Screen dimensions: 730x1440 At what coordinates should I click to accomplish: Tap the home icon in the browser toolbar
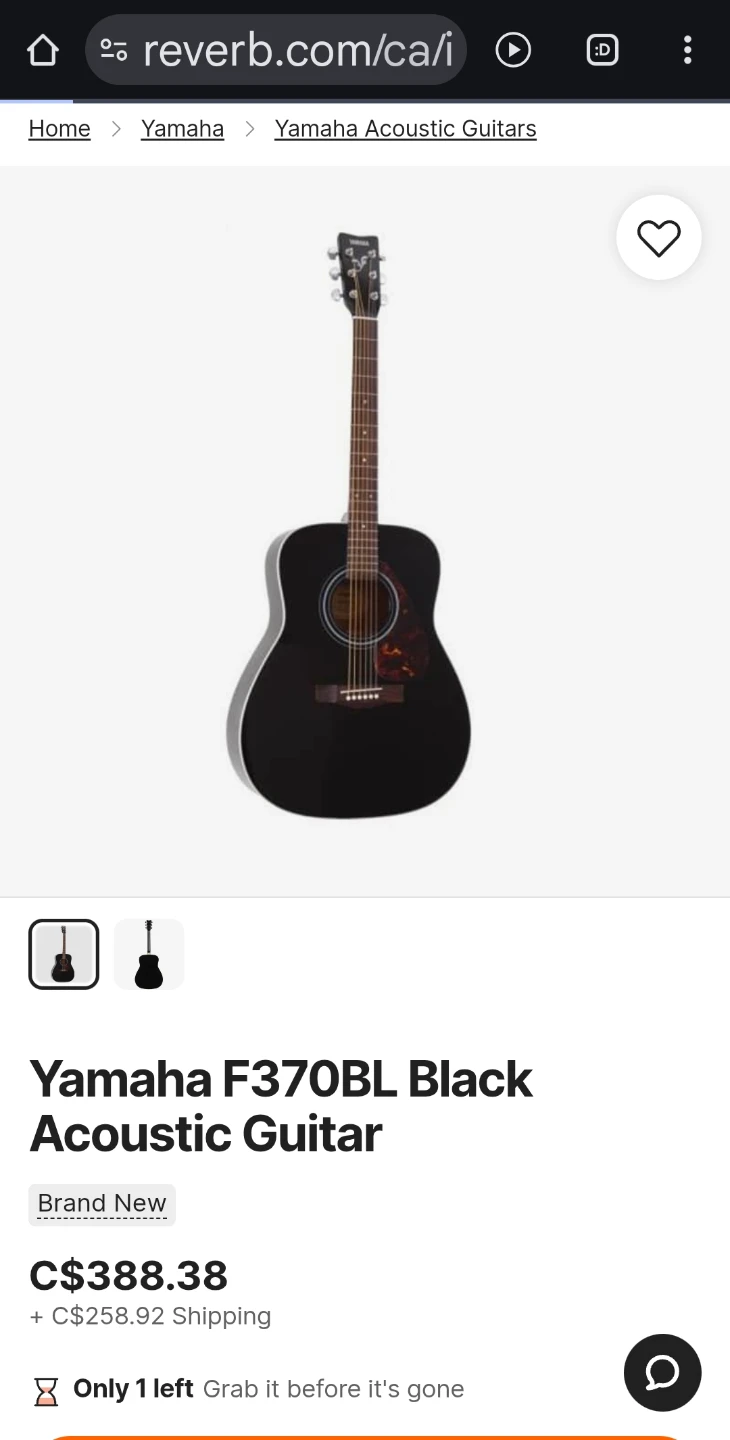pos(42,49)
